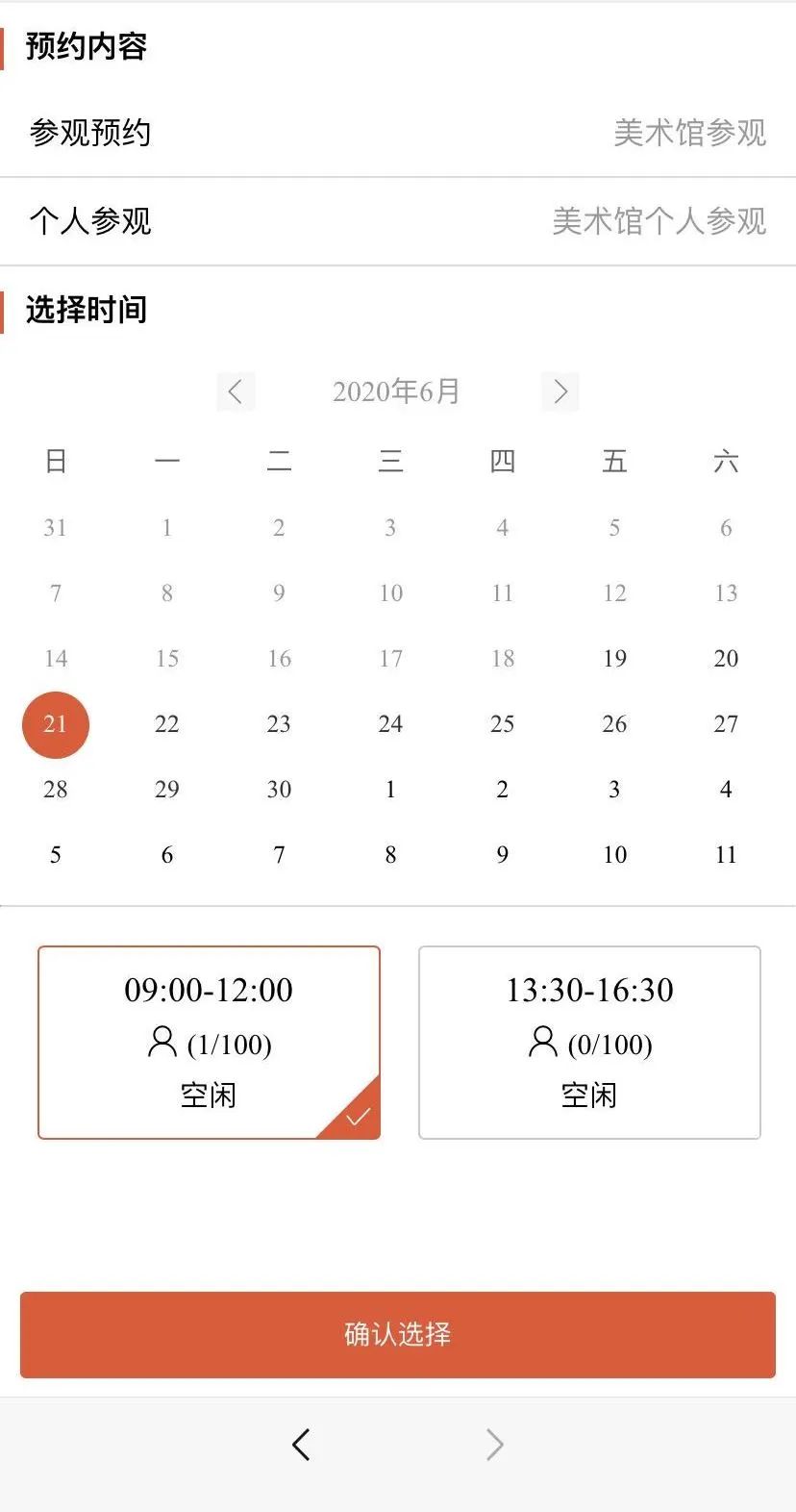Choose June 26 as visit date
796x1512 pixels.
click(614, 723)
